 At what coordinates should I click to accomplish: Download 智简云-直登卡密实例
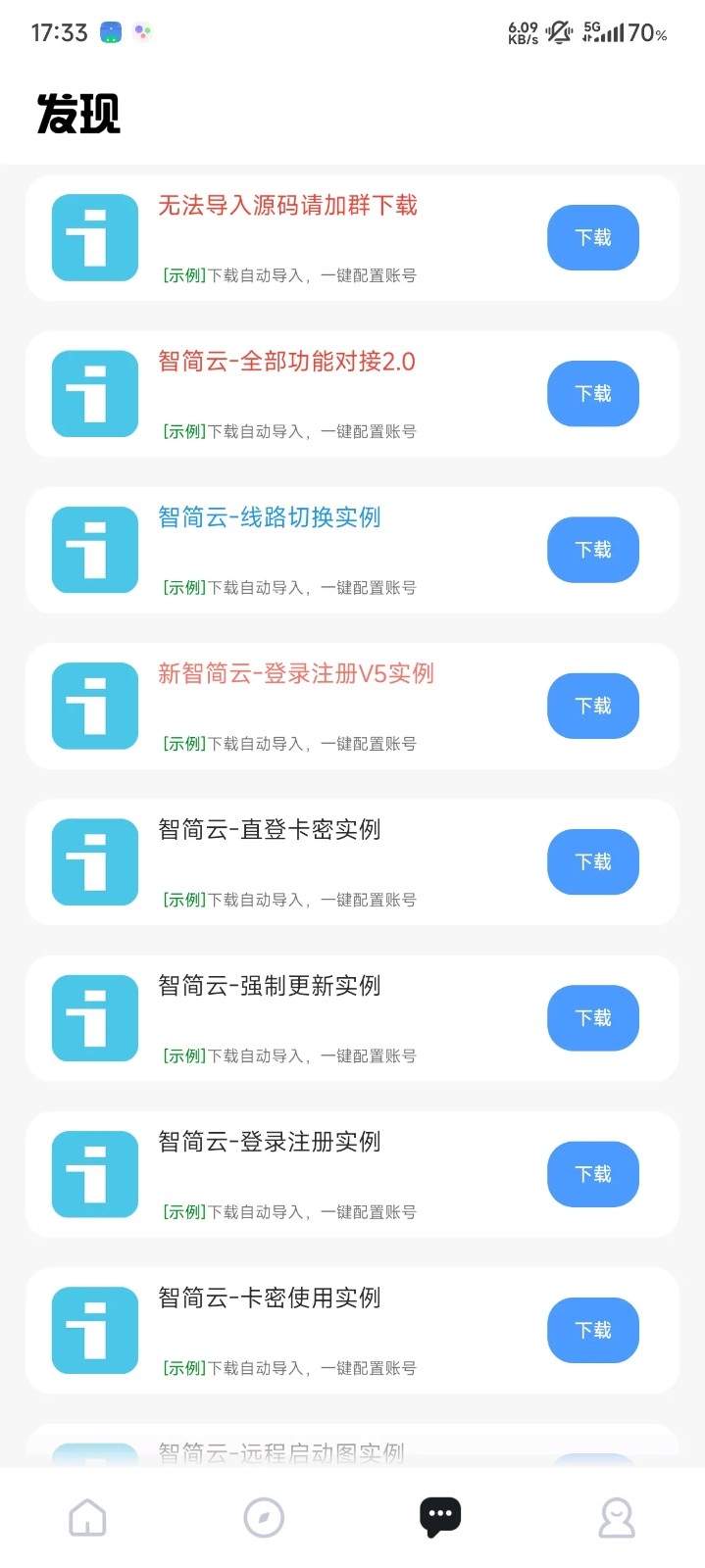tap(593, 861)
